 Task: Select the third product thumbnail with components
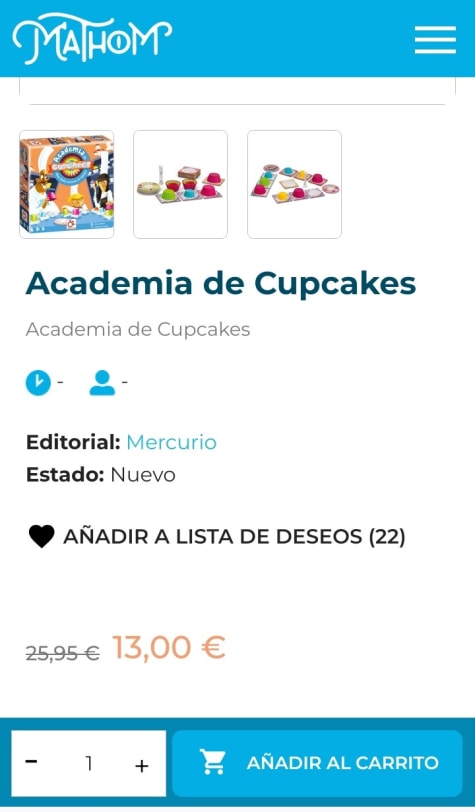294,184
